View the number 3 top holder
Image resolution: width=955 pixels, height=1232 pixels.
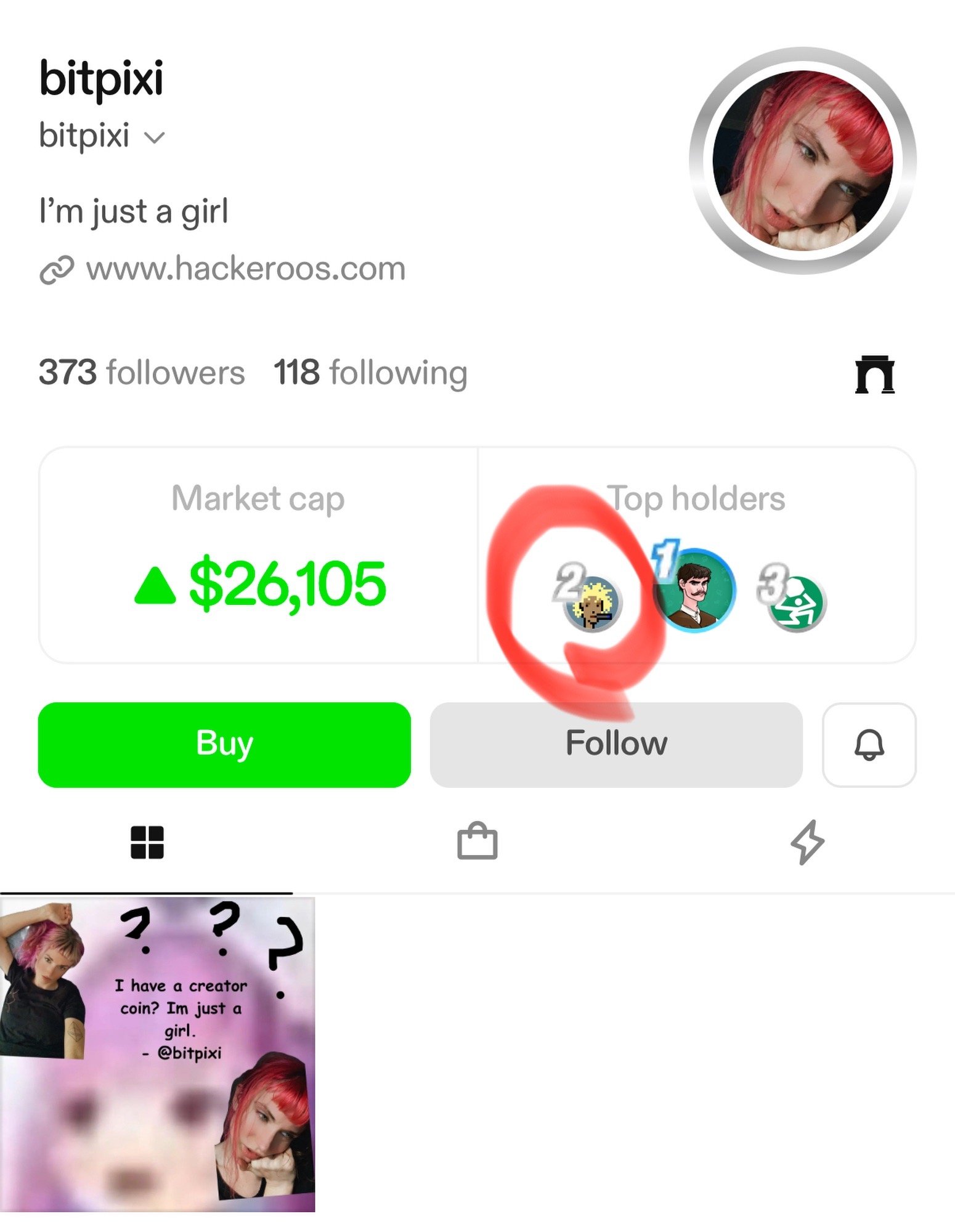point(797,604)
